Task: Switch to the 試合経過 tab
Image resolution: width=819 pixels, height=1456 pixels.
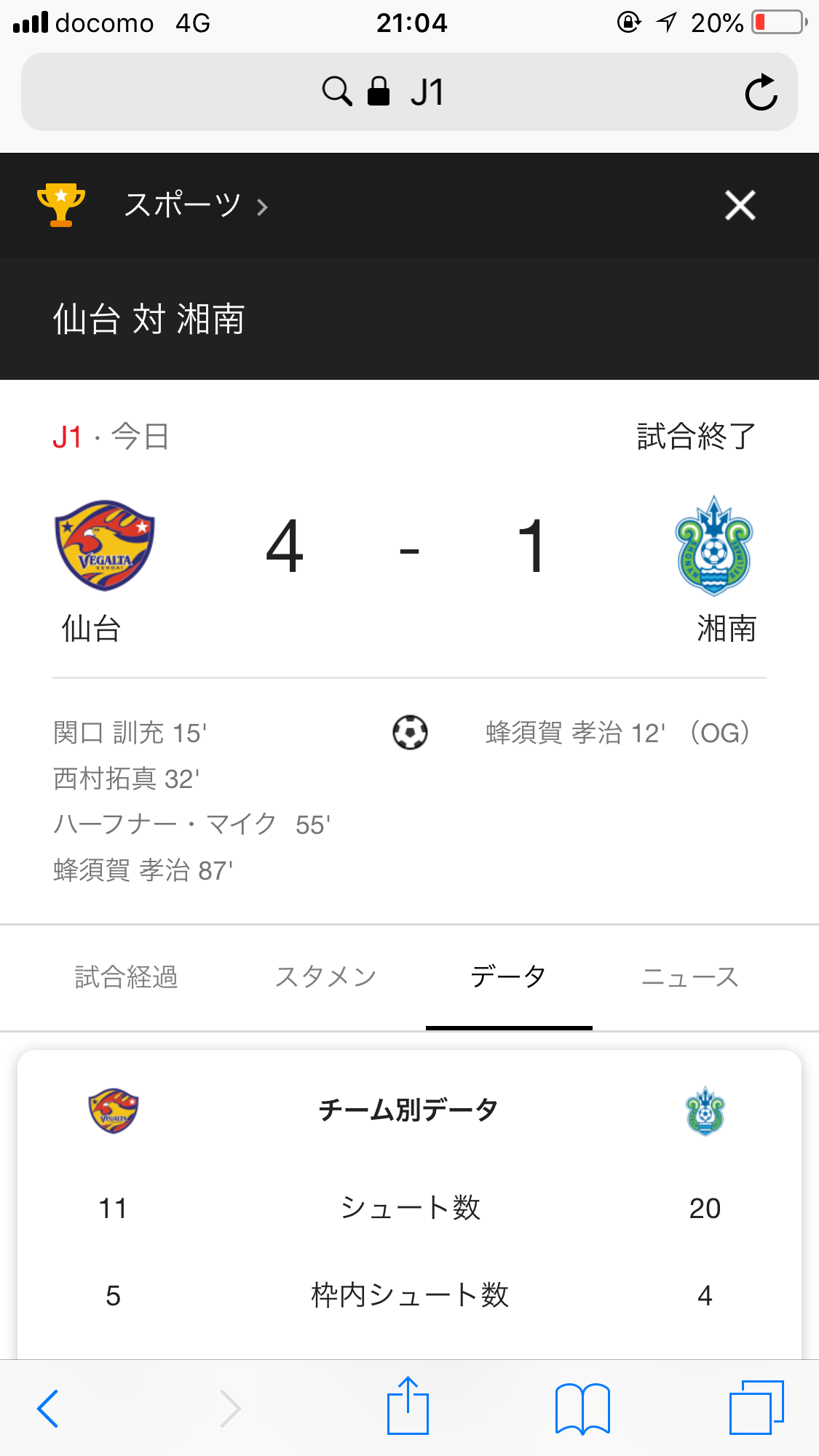Action: click(x=126, y=977)
